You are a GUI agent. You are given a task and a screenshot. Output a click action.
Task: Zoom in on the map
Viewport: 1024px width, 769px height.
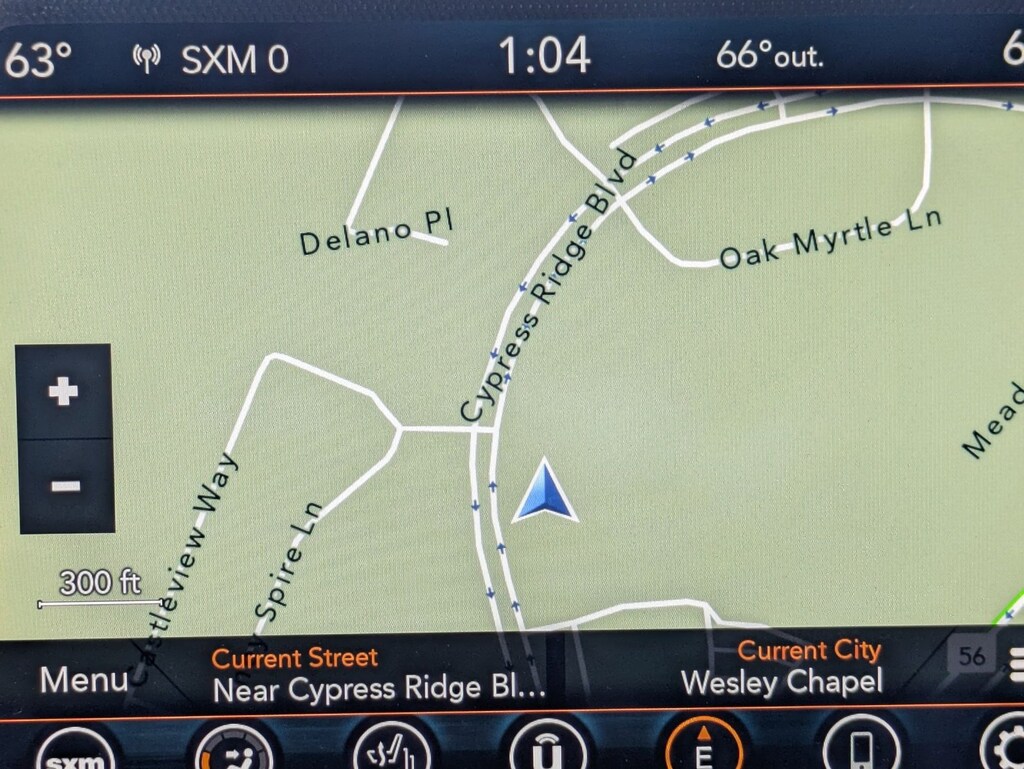pos(65,391)
